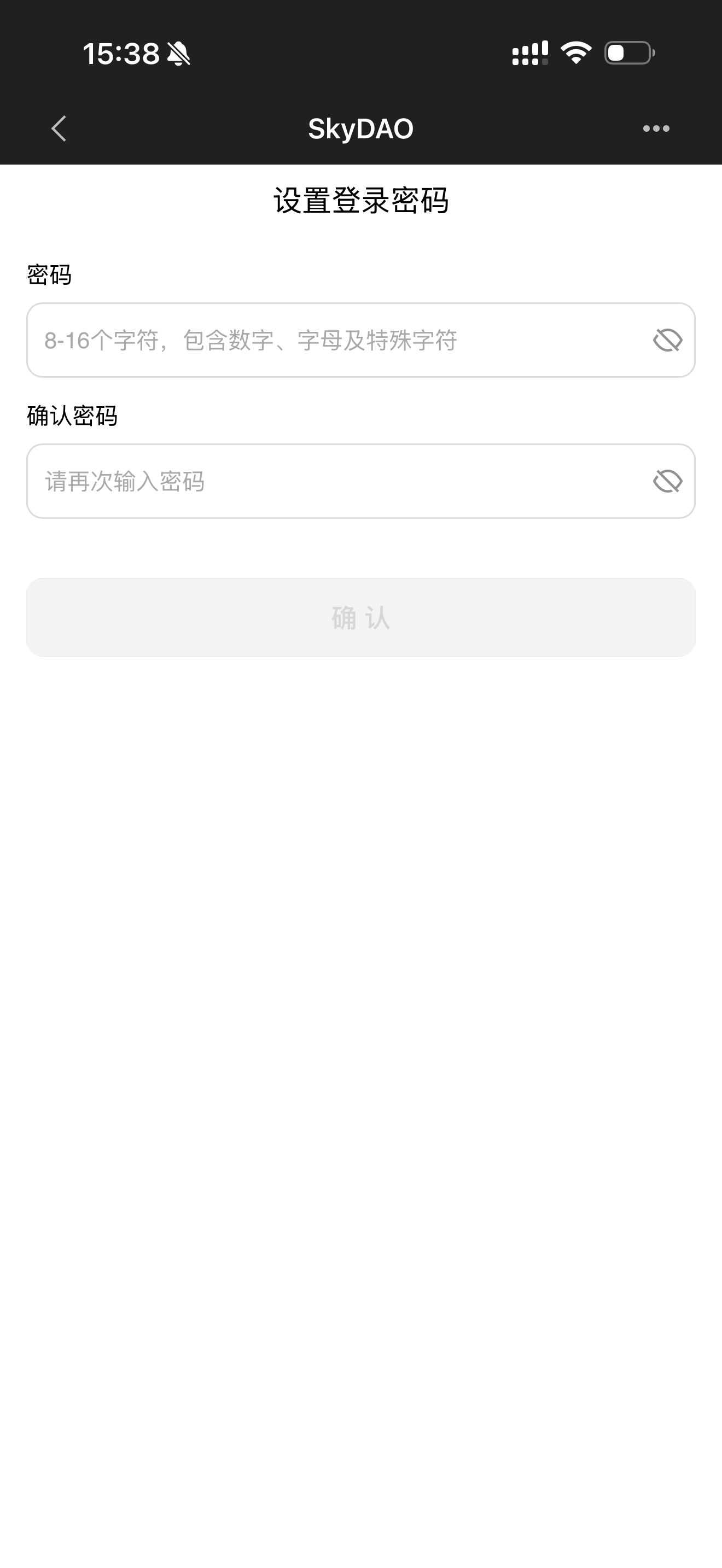Open the three-dot overflow menu

[656, 128]
